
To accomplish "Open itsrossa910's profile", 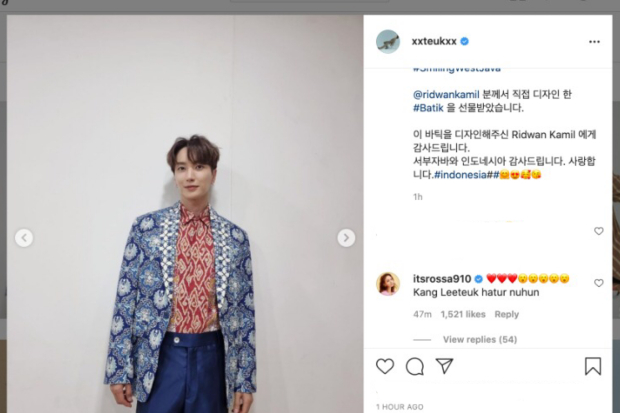I will [x=444, y=278].
